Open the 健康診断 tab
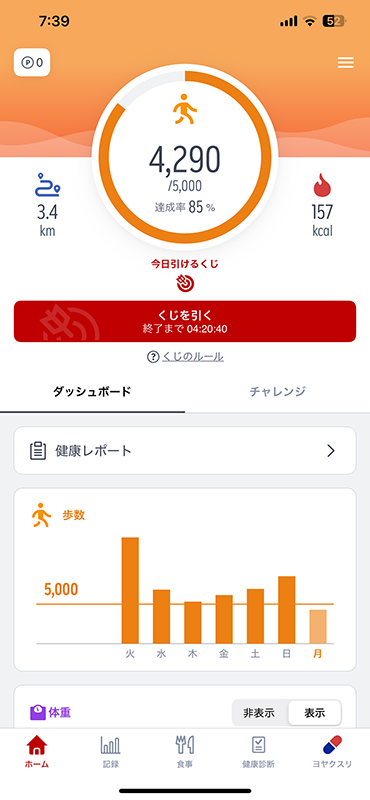Image resolution: width=370 pixels, height=800 pixels. coord(258,752)
